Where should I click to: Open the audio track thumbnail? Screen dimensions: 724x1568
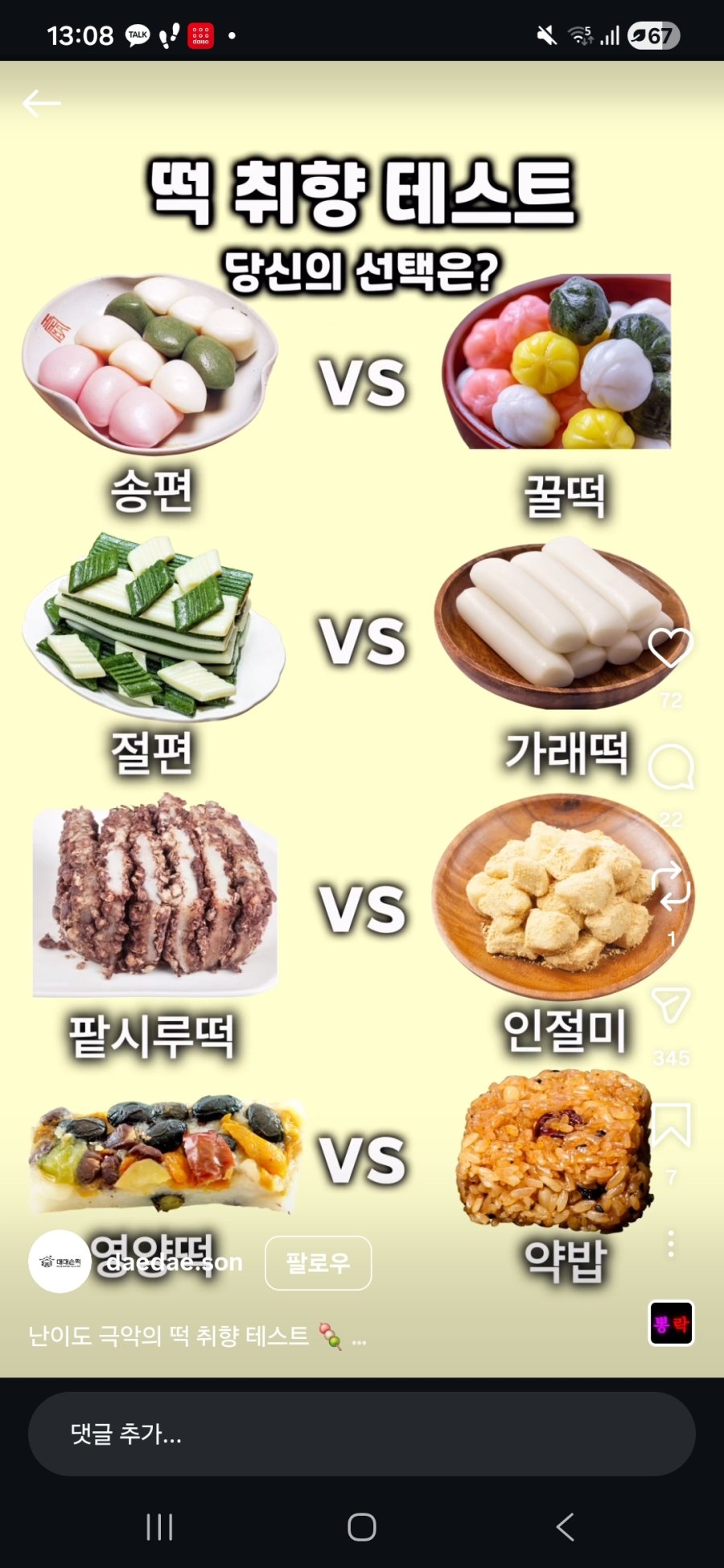[x=671, y=1323]
